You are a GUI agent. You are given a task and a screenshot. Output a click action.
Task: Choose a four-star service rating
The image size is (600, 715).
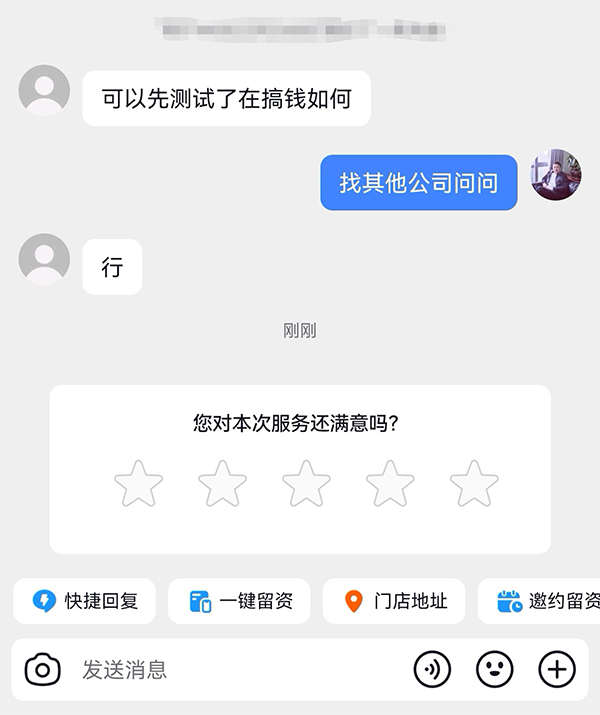point(390,484)
